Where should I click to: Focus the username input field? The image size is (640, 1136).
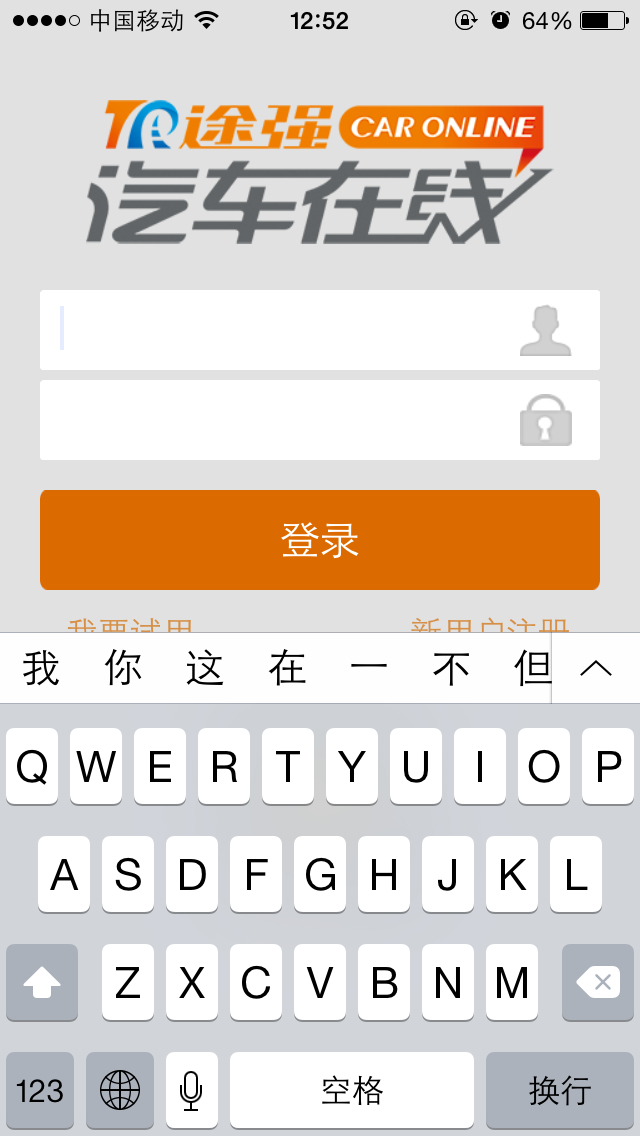(280, 330)
